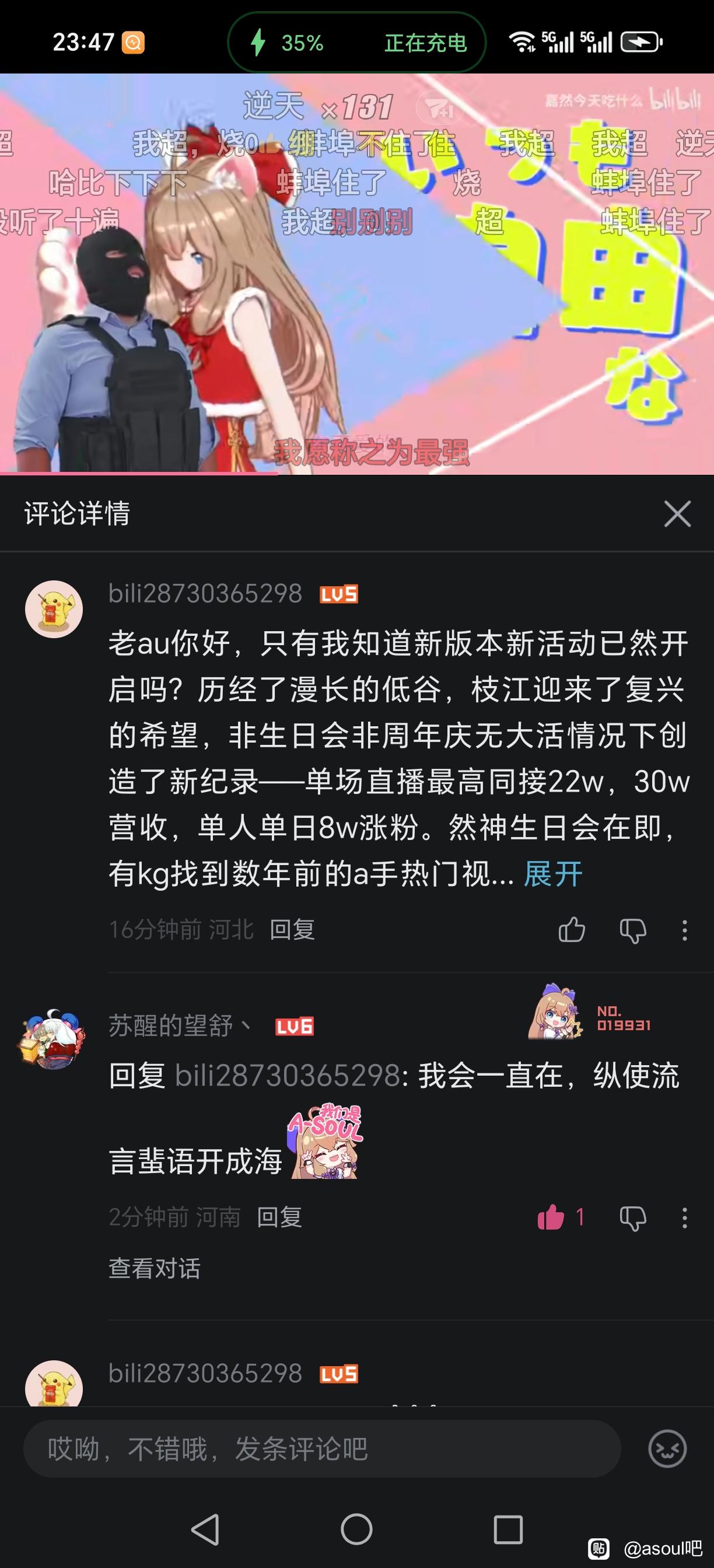
Task: Like the comment posted 16分钟前 from 河北
Action: pyautogui.click(x=572, y=929)
